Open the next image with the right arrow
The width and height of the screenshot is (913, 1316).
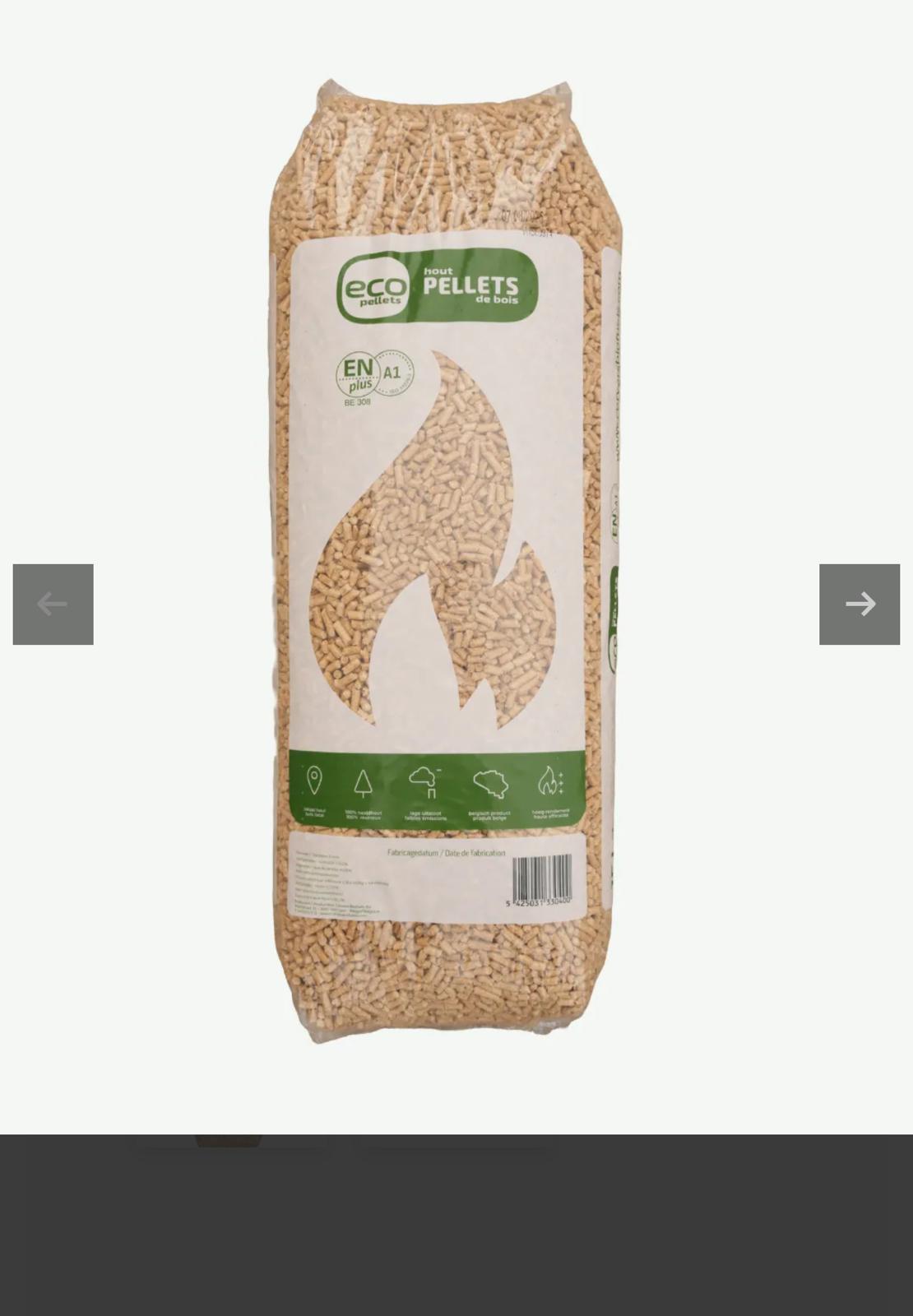860,603
